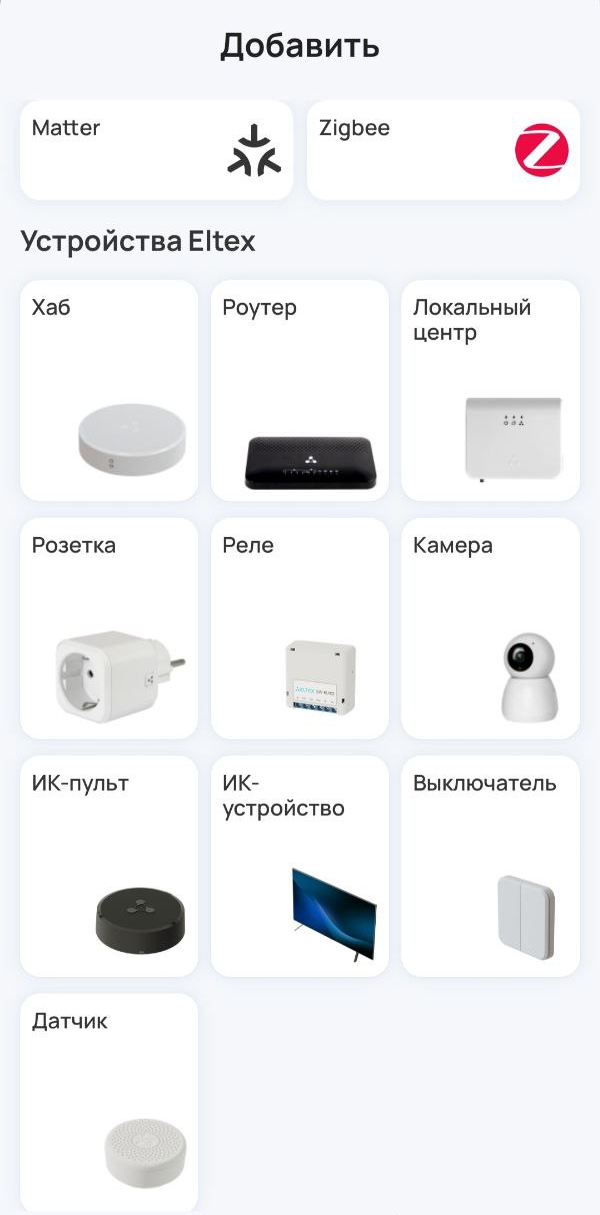This screenshot has width=600, height=1215.
Task: Add a Хаб device
Action: pos(109,391)
